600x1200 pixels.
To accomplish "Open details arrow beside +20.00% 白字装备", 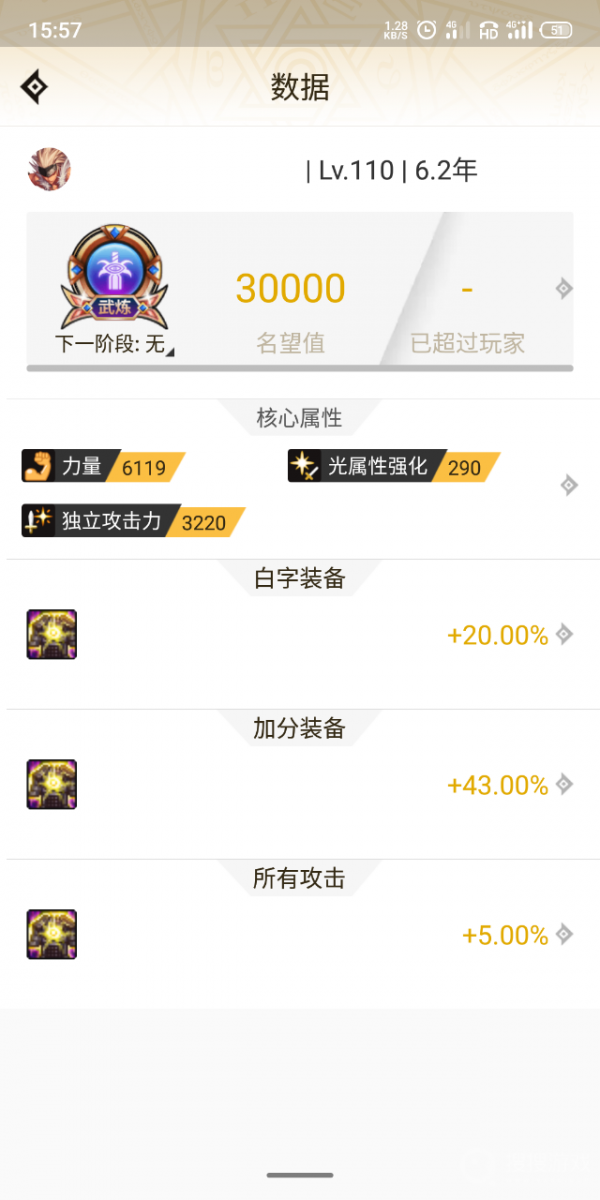I will point(564,634).
